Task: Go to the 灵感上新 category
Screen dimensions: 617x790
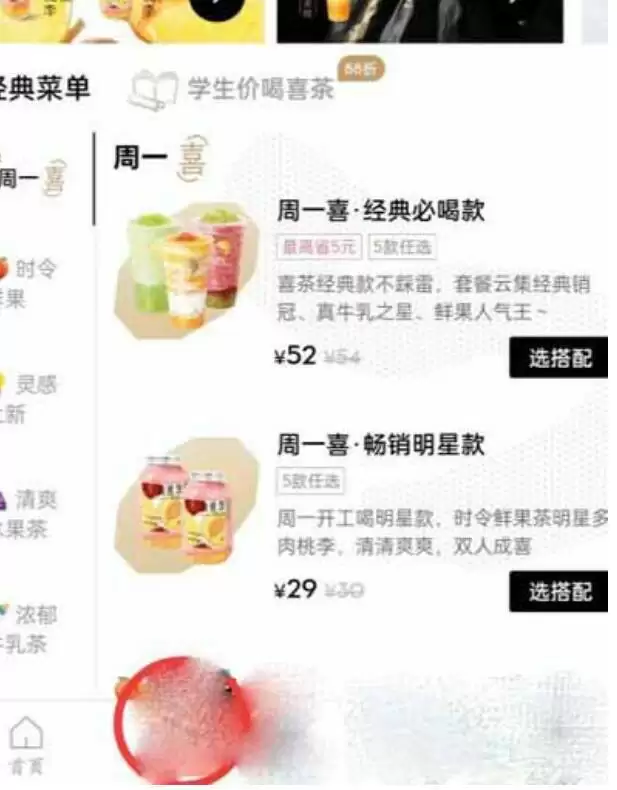Action: tap(30, 398)
